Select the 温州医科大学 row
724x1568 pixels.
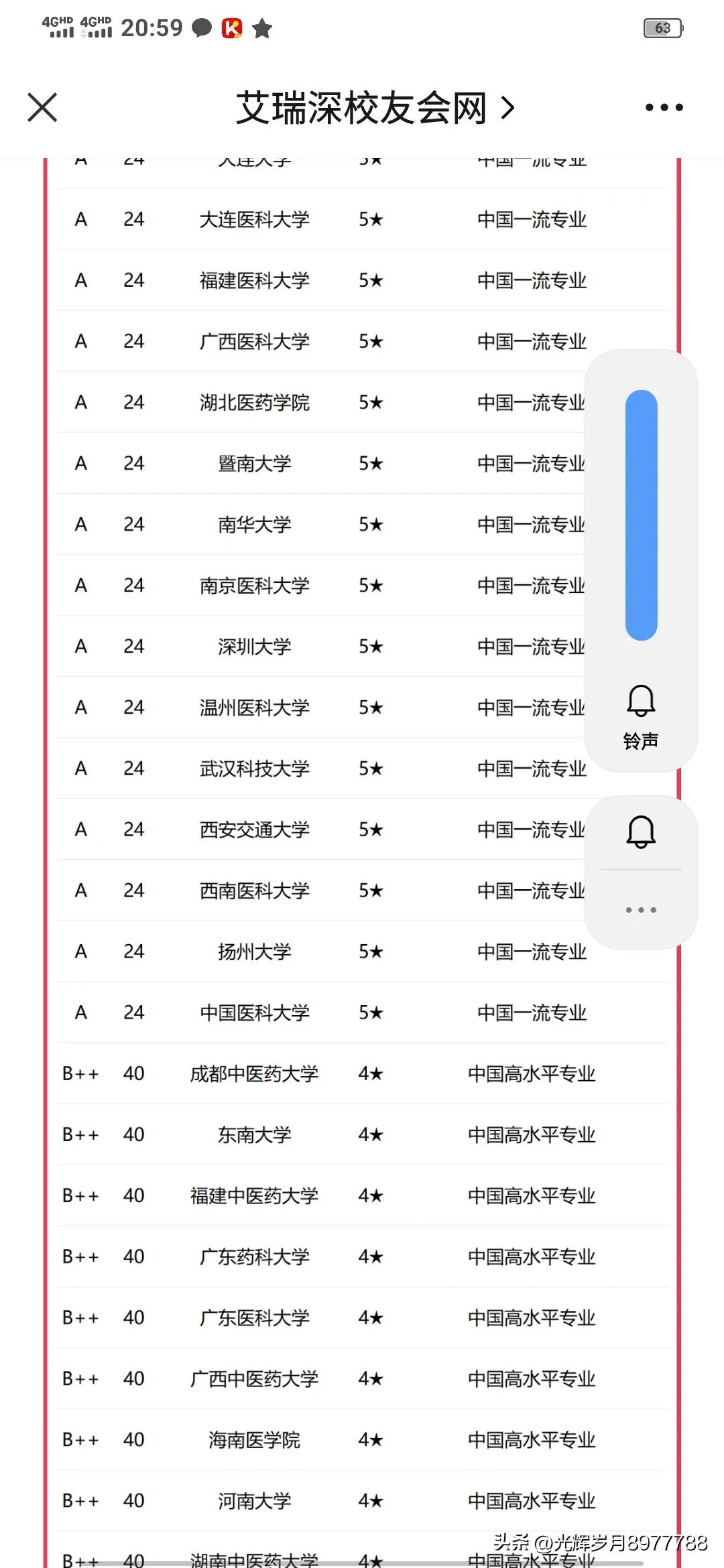255,708
